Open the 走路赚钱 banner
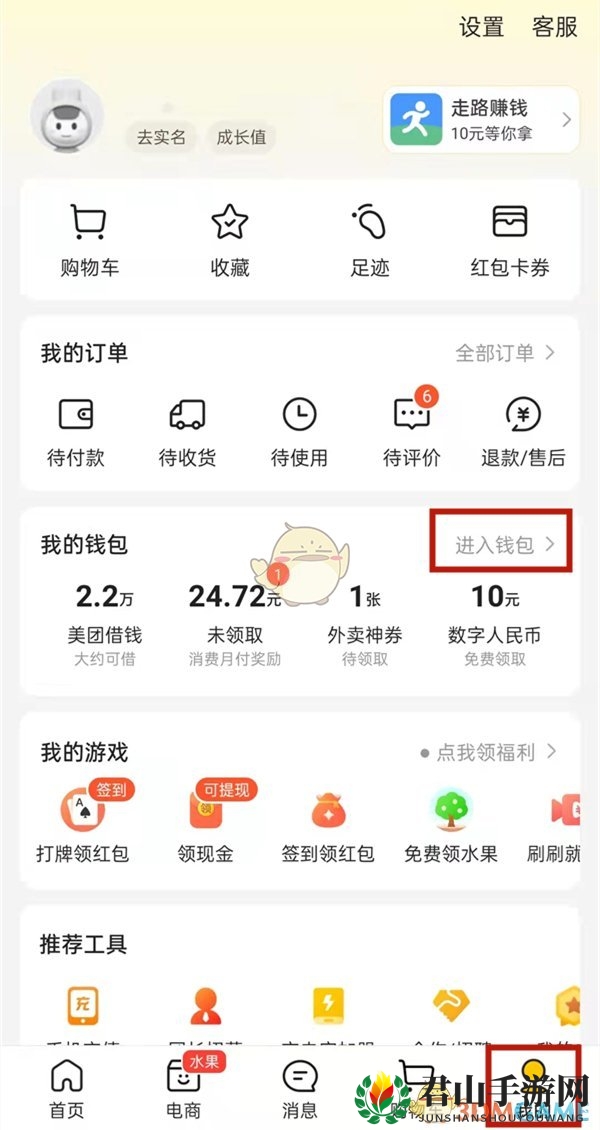The image size is (600, 1130). (481, 119)
